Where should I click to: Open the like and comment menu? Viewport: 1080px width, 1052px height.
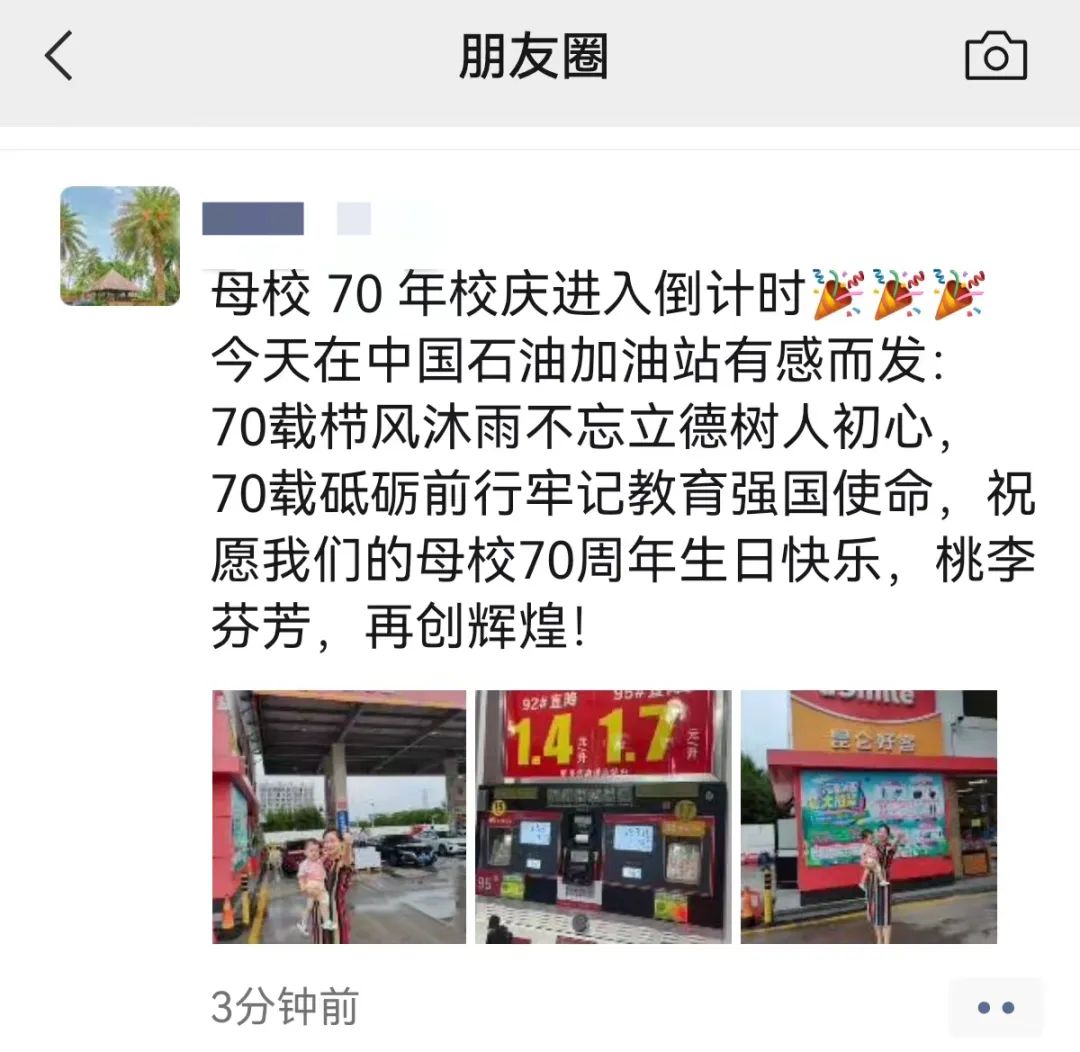[x=995, y=1007]
